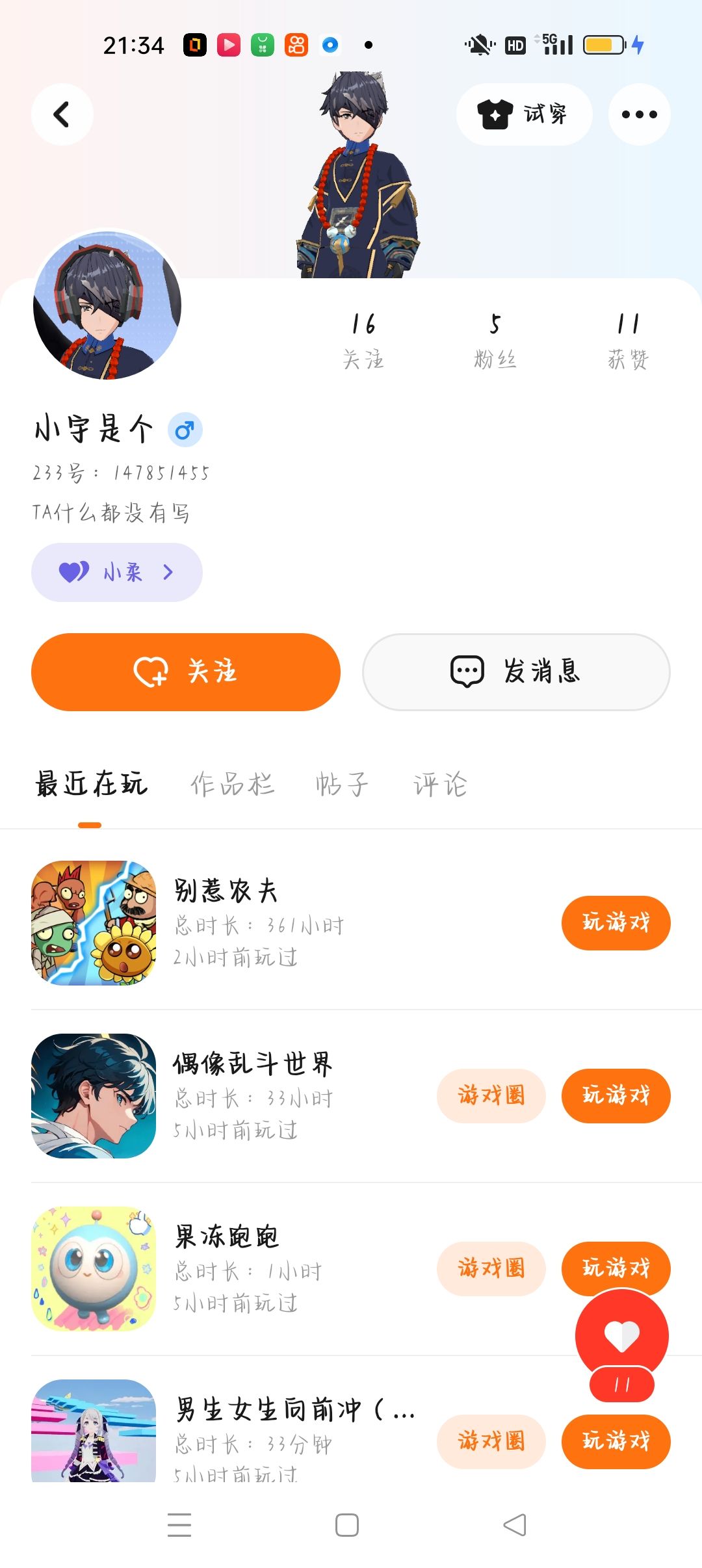Play 别惹农夫 with its 玩游戏 button
Screen dimensions: 702x1568
616,922
